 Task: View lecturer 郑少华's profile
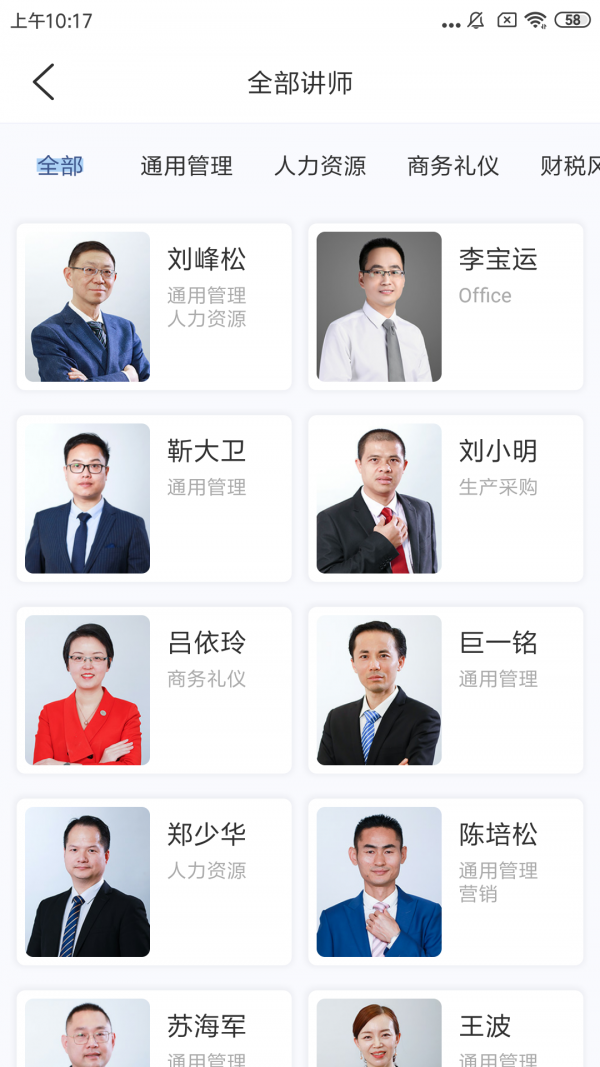[x=154, y=882]
